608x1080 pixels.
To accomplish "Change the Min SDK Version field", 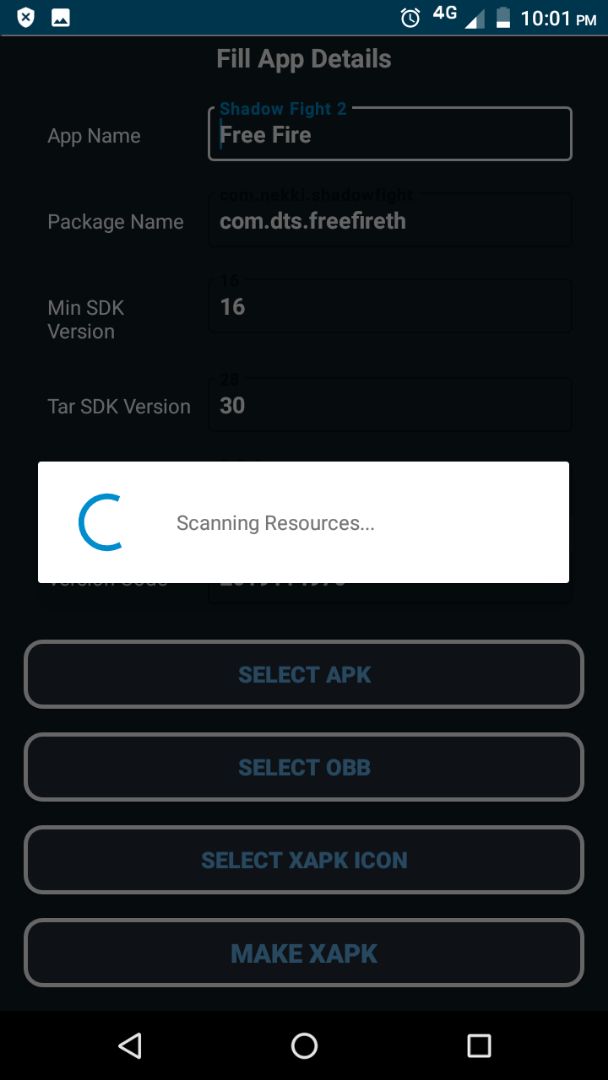I will click(x=390, y=306).
